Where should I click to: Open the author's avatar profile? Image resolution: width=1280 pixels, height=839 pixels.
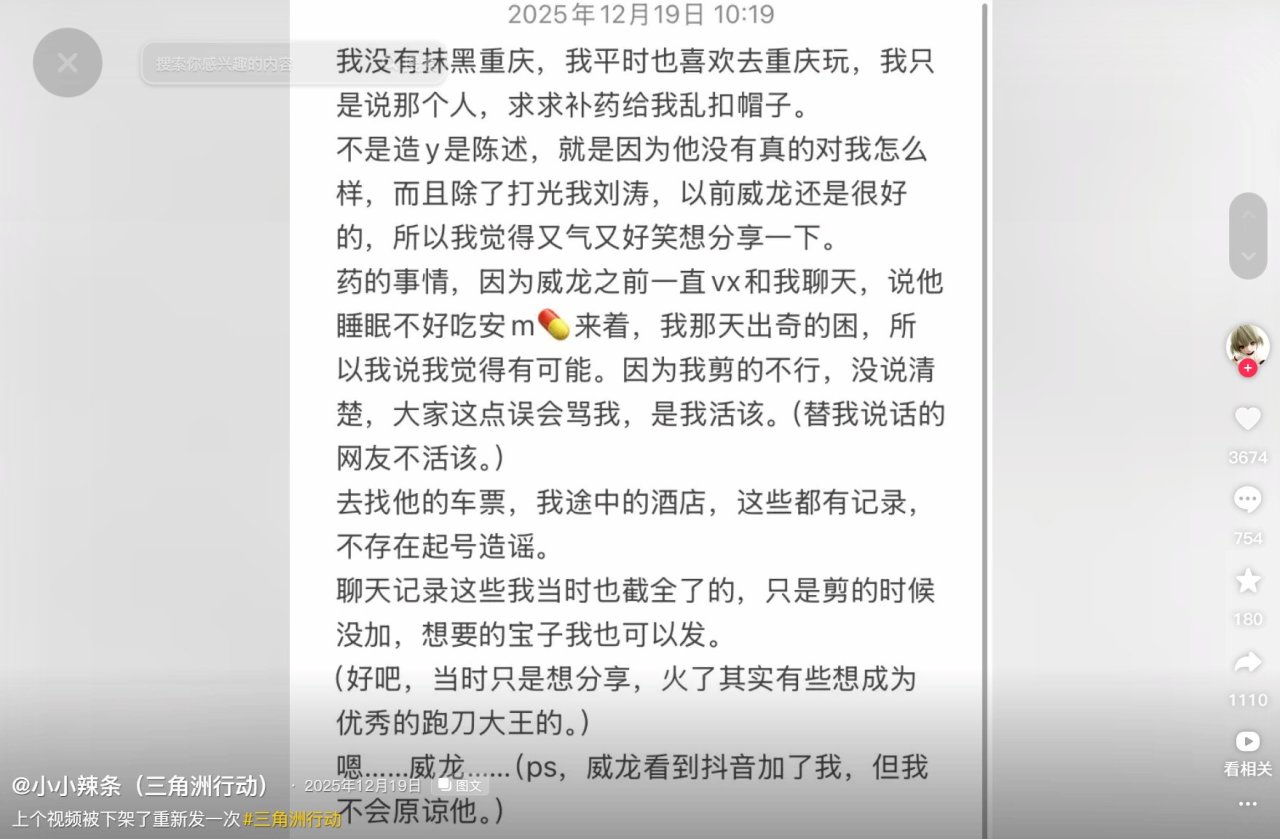(1247, 345)
